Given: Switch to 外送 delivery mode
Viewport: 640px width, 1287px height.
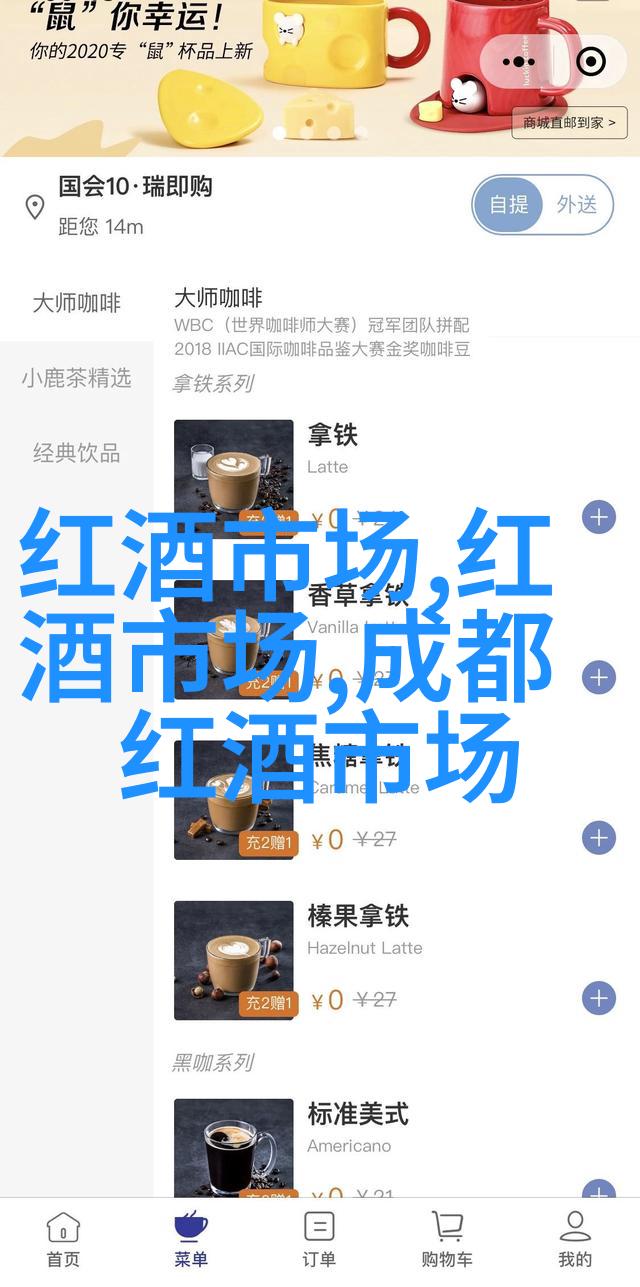Looking at the screenshot, I should (x=577, y=205).
